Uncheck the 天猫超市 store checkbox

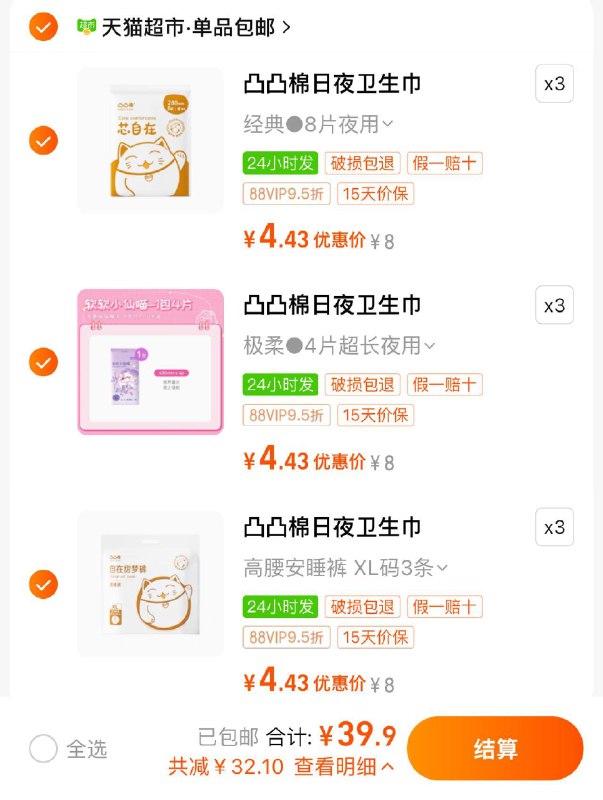[x=43, y=27]
